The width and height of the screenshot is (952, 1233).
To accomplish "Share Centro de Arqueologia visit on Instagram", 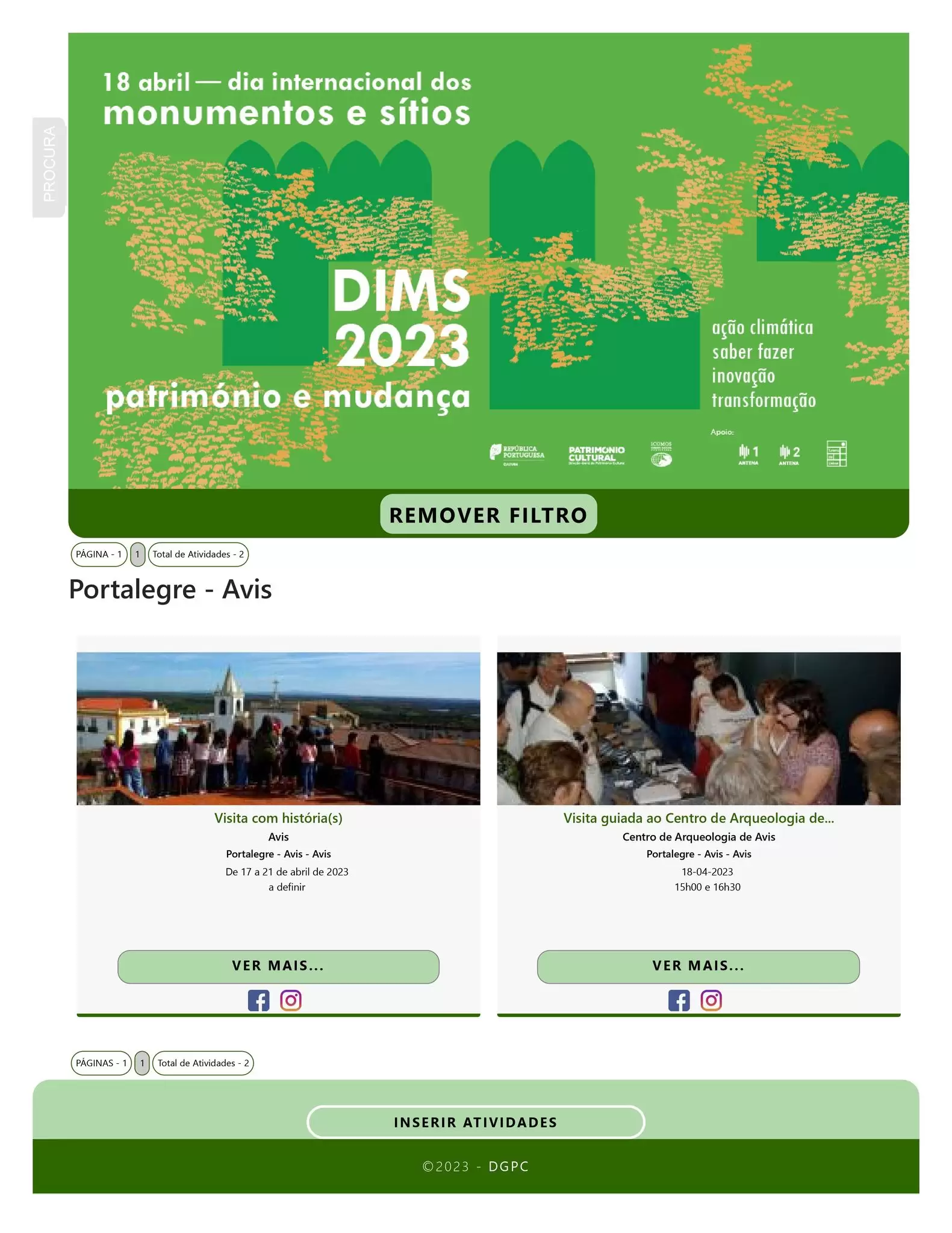I will [x=711, y=1000].
